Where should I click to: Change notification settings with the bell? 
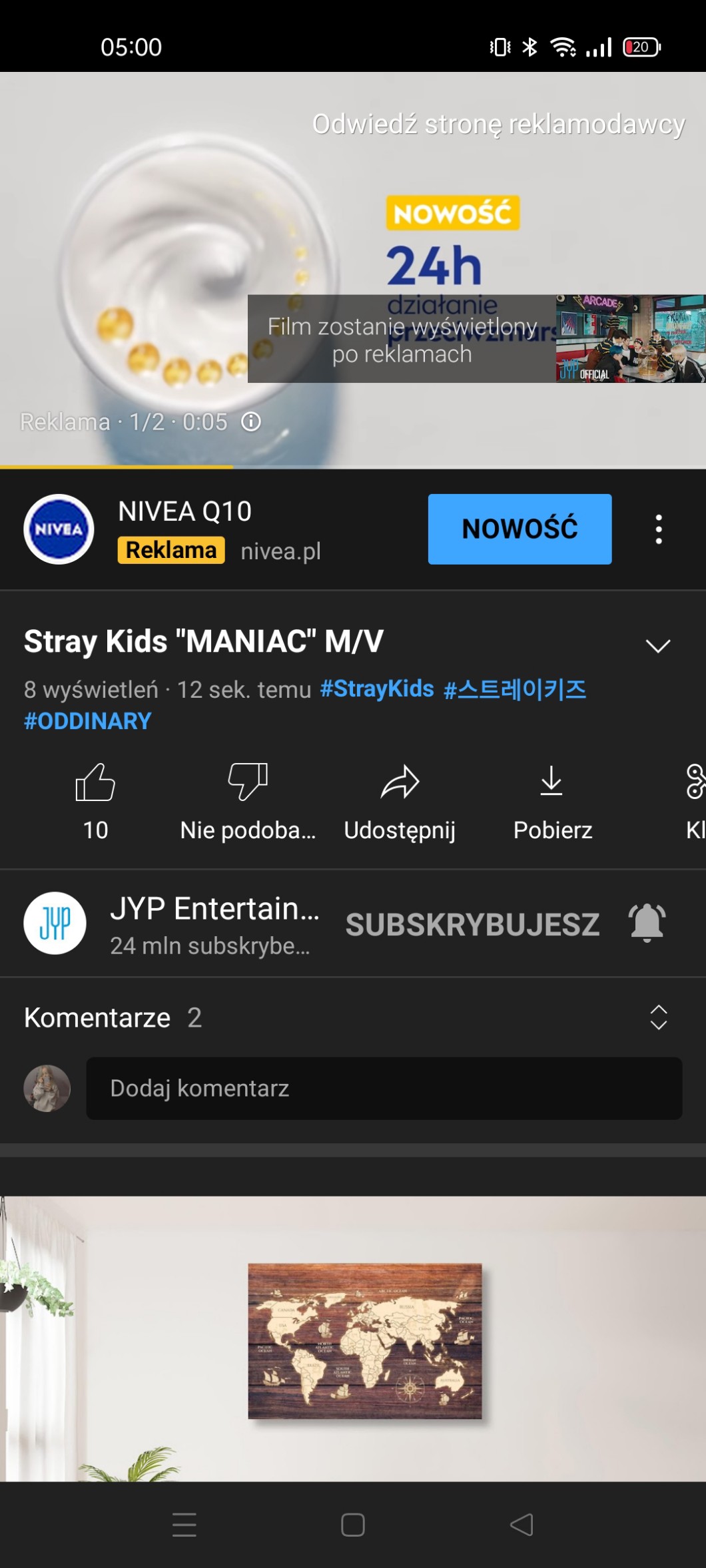[647, 923]
